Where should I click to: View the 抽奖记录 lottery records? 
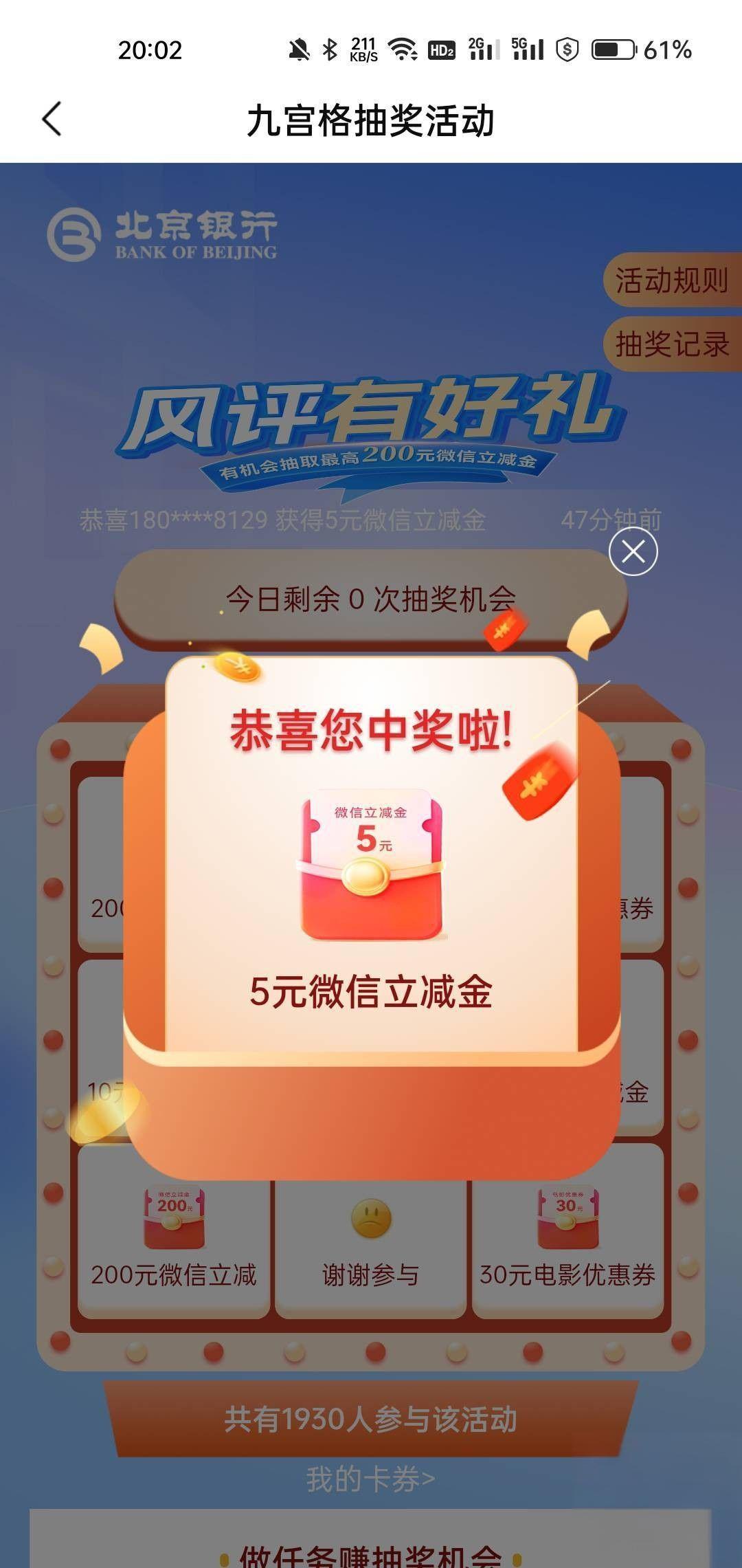click(671, 344)
